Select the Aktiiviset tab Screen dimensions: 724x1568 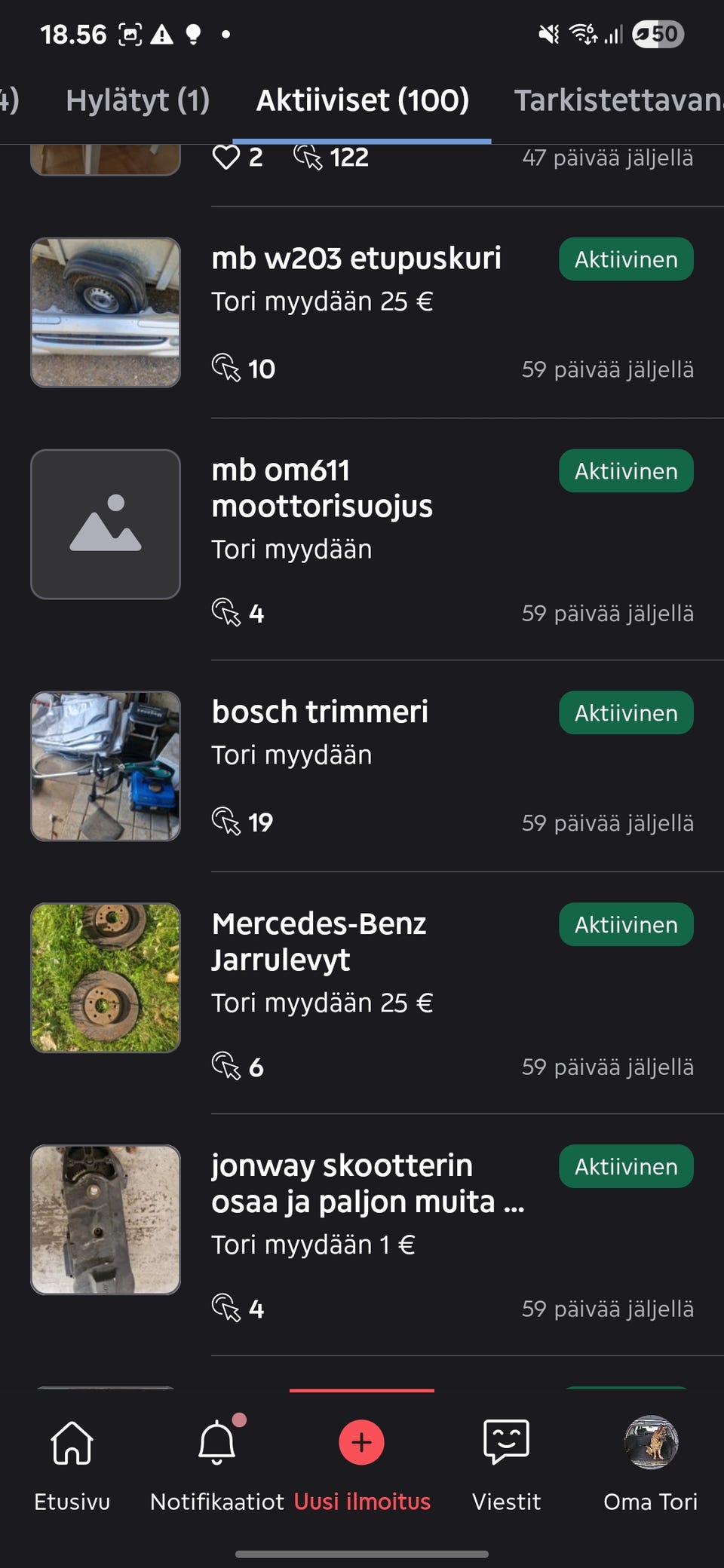point(362,100)
